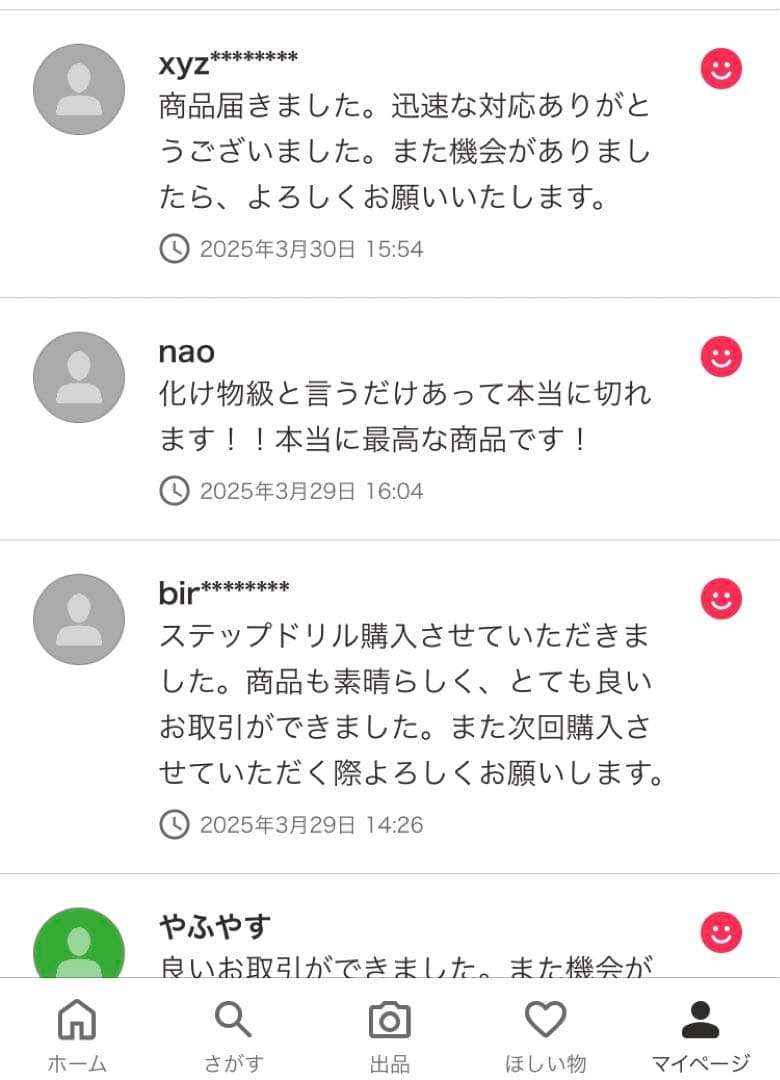Open the green avatar of reviewer やふやす
Viewport: 780px width, 1080px height.
[79, 945]
